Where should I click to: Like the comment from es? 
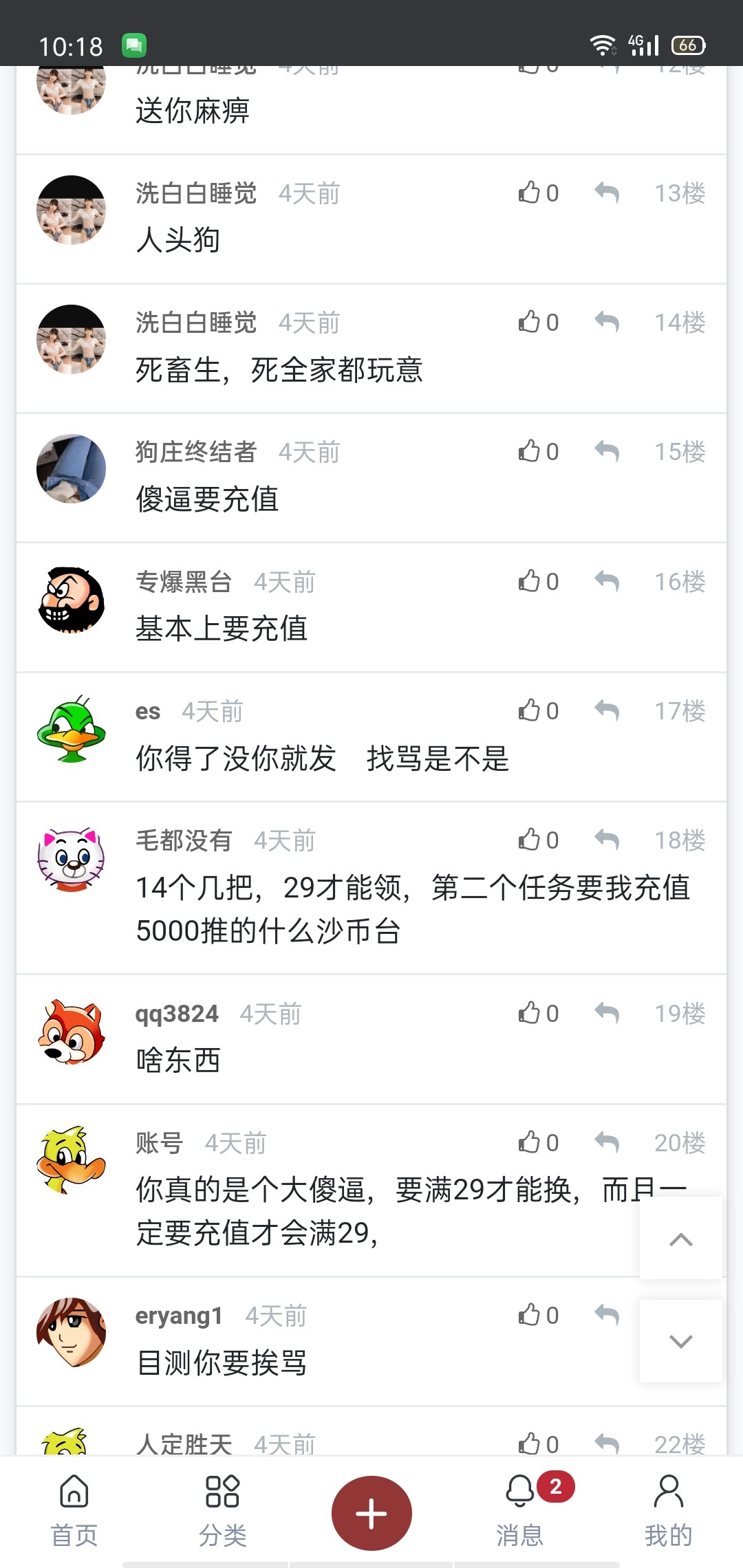(x=537, y=710)
